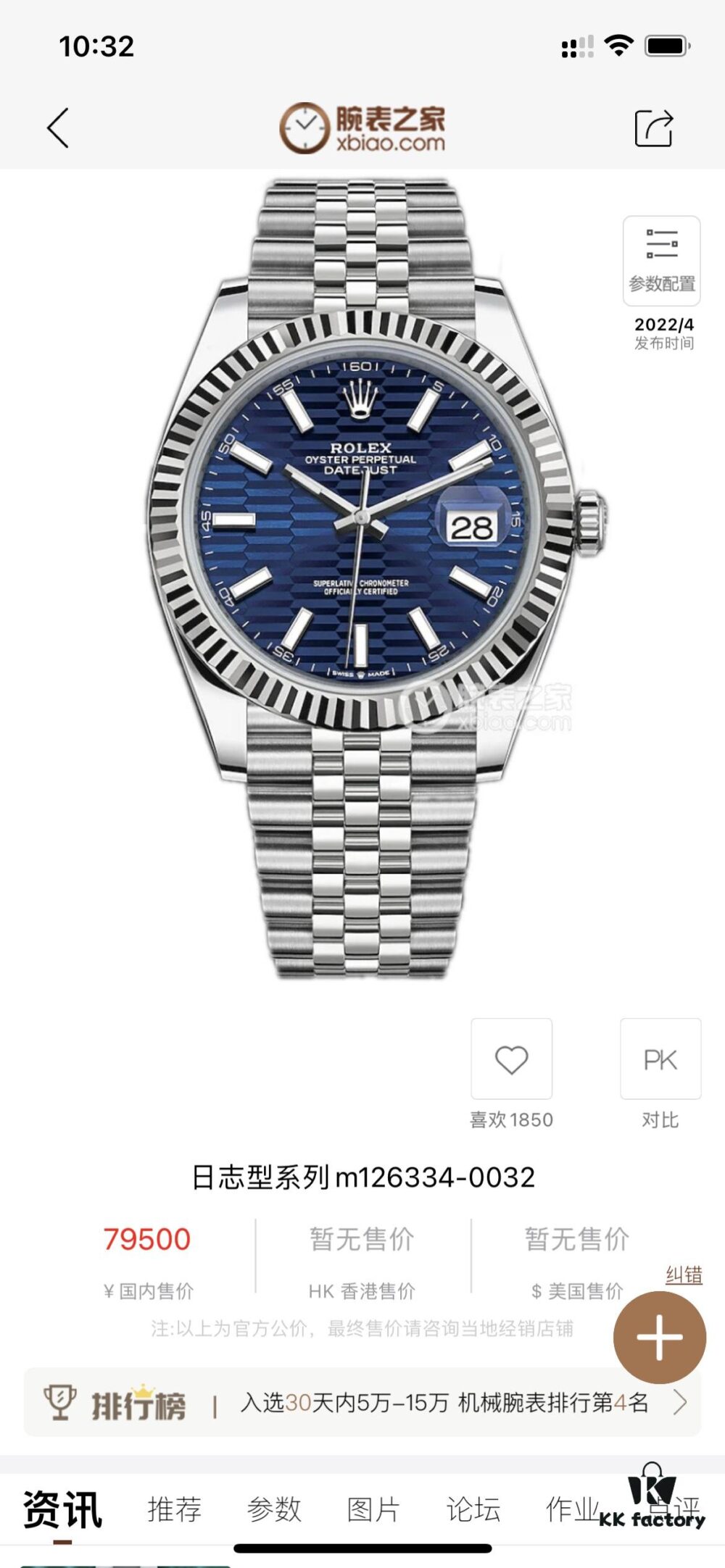Viewport: 725px width, 1568px height.
Task: Enable 对比 comparison for this watch
Action: (x=662, y=1119)
